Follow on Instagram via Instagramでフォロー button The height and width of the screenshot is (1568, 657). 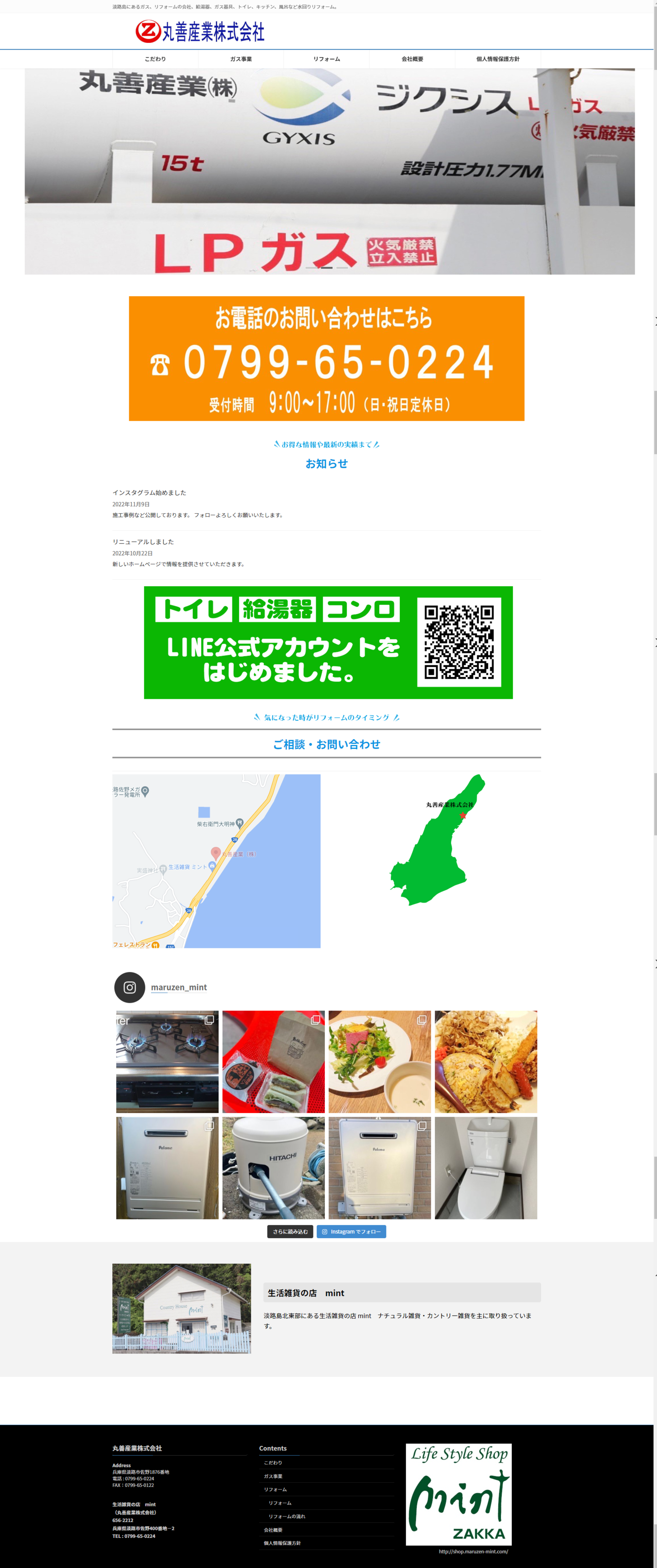pyautogui.click(x=351, y=1231)
